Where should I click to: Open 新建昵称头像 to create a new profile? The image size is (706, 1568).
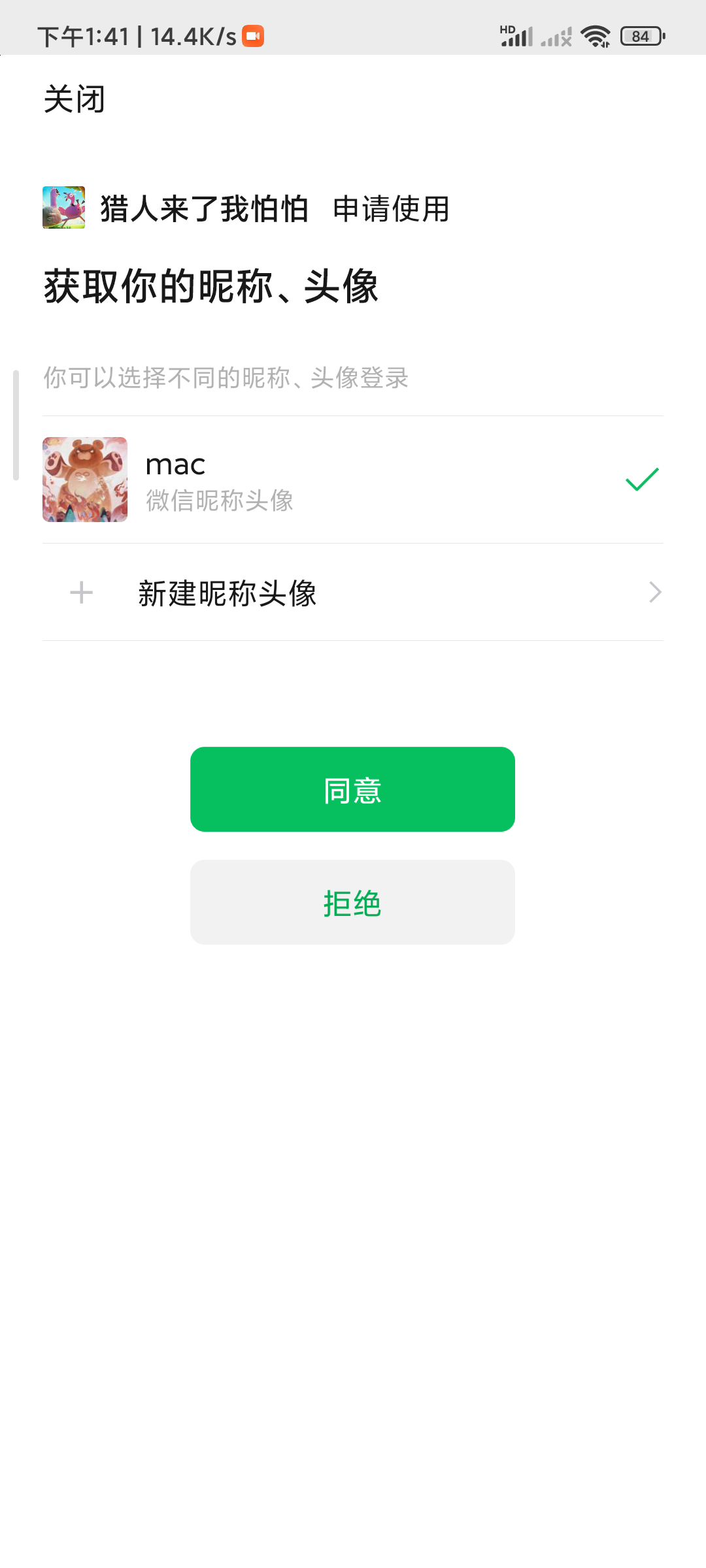click(352, 593)
